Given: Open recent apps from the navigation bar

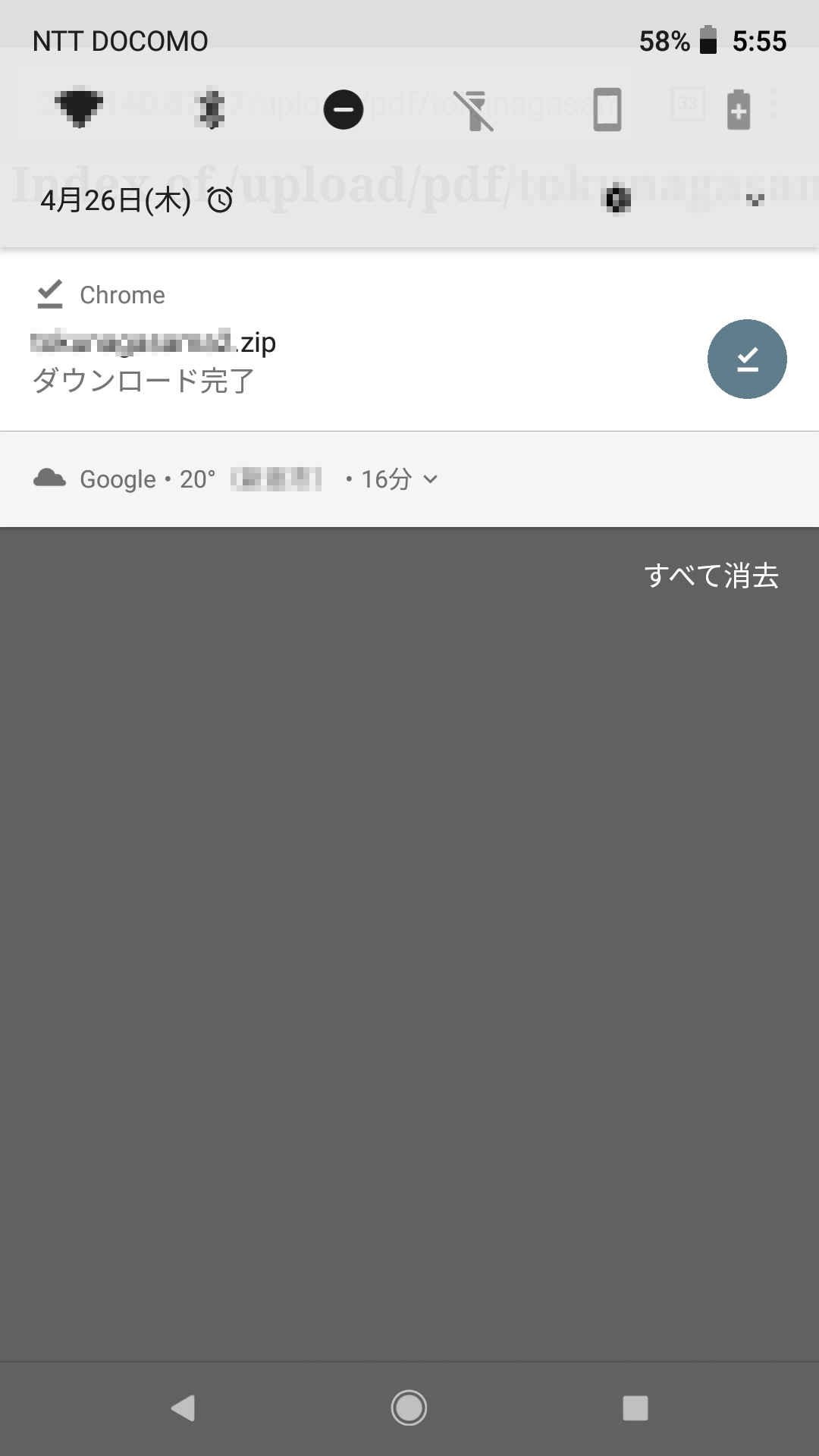Looking at the screenshot, I should 635,1408.
